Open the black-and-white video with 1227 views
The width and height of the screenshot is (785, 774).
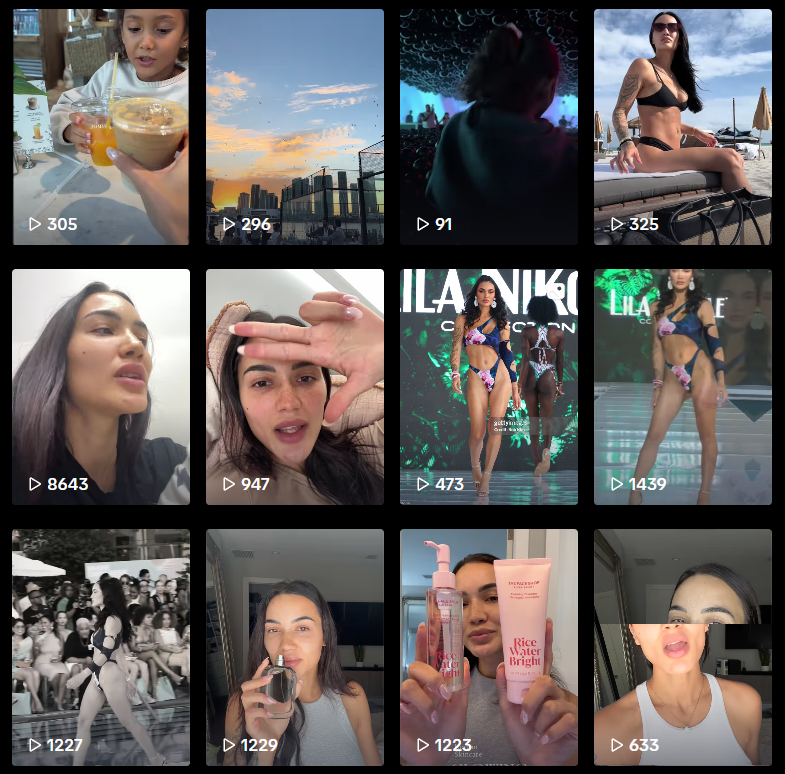pos(101,647)
